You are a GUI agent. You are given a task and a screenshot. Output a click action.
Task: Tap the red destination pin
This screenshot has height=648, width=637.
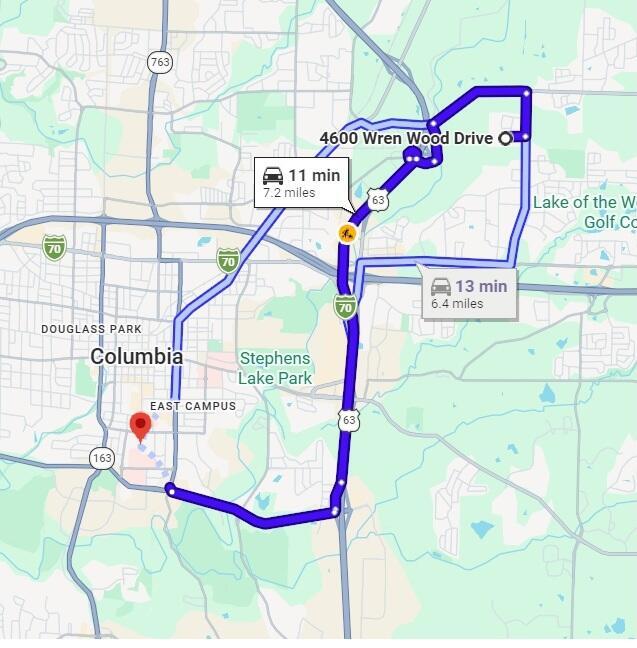click(x=141, y=426)
